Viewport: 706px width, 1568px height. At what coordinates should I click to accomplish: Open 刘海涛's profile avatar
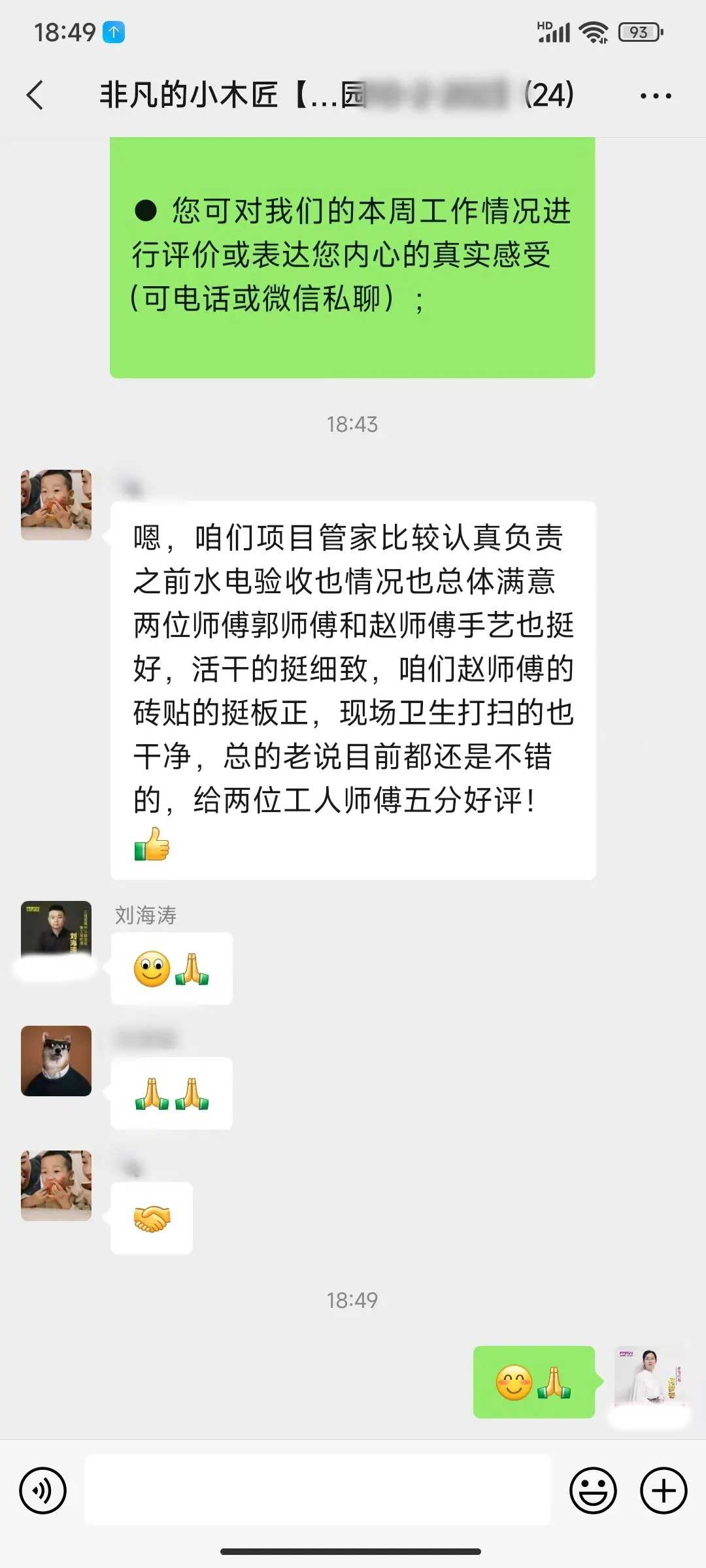point(56,936)
